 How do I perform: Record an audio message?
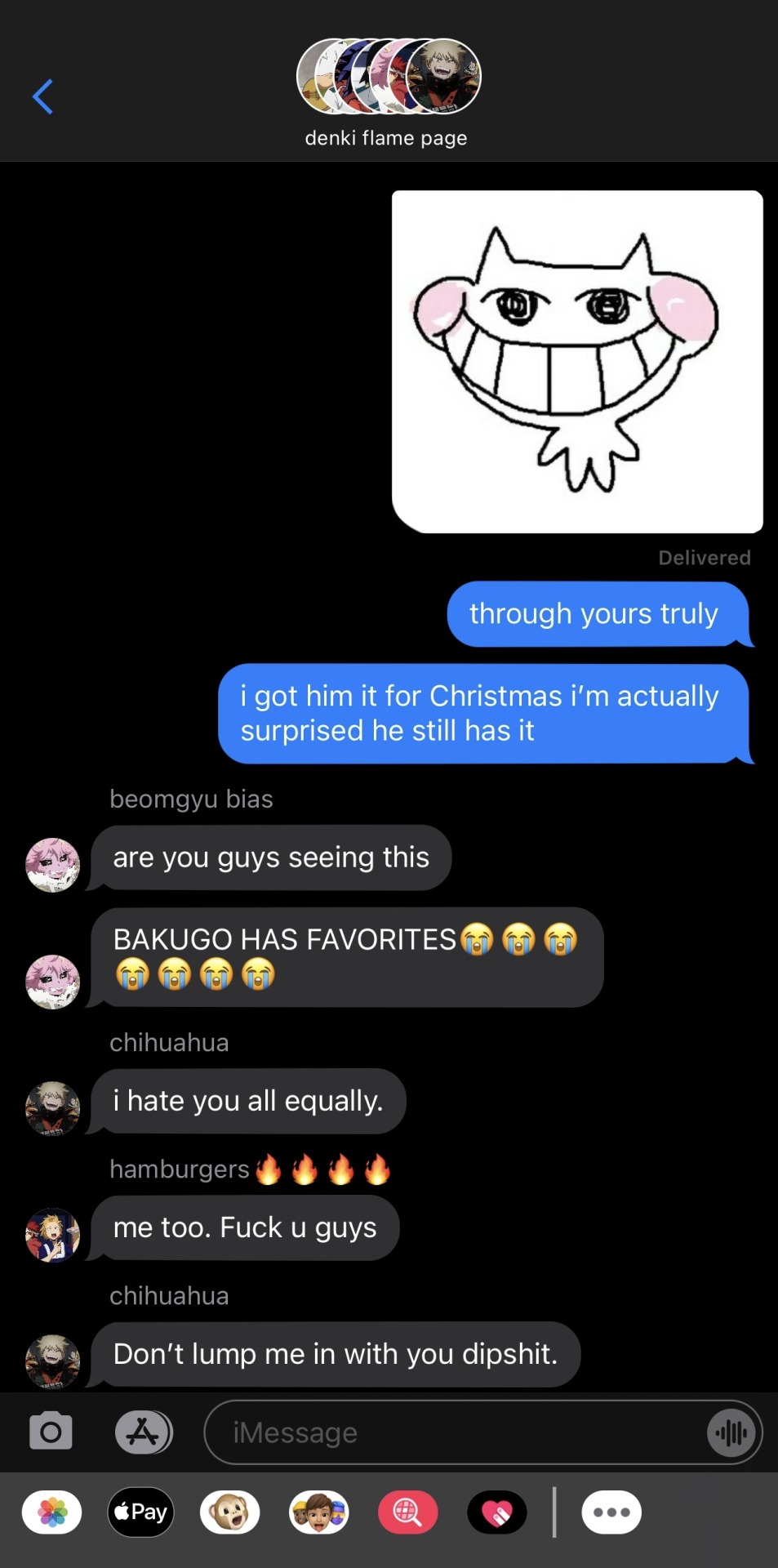click(731, 1432)
